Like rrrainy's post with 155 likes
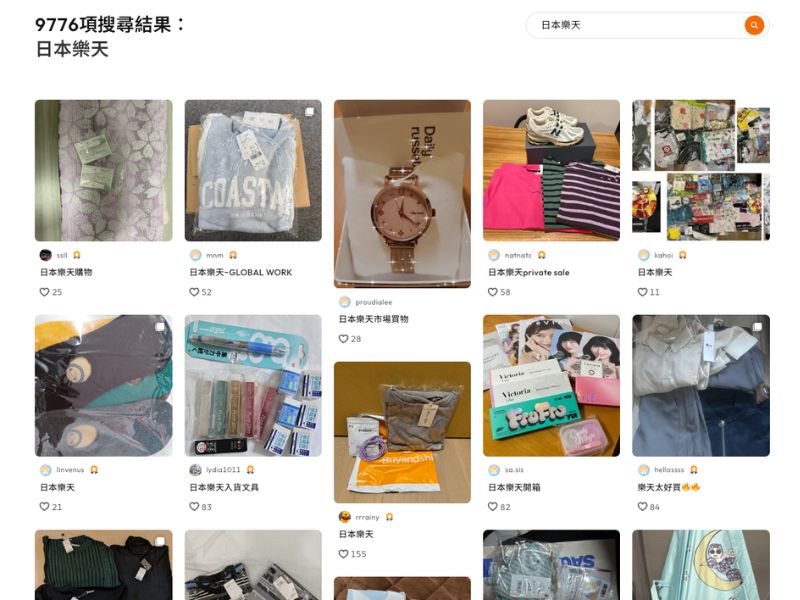The image size is (800, 600). click(x=343, y=554)
